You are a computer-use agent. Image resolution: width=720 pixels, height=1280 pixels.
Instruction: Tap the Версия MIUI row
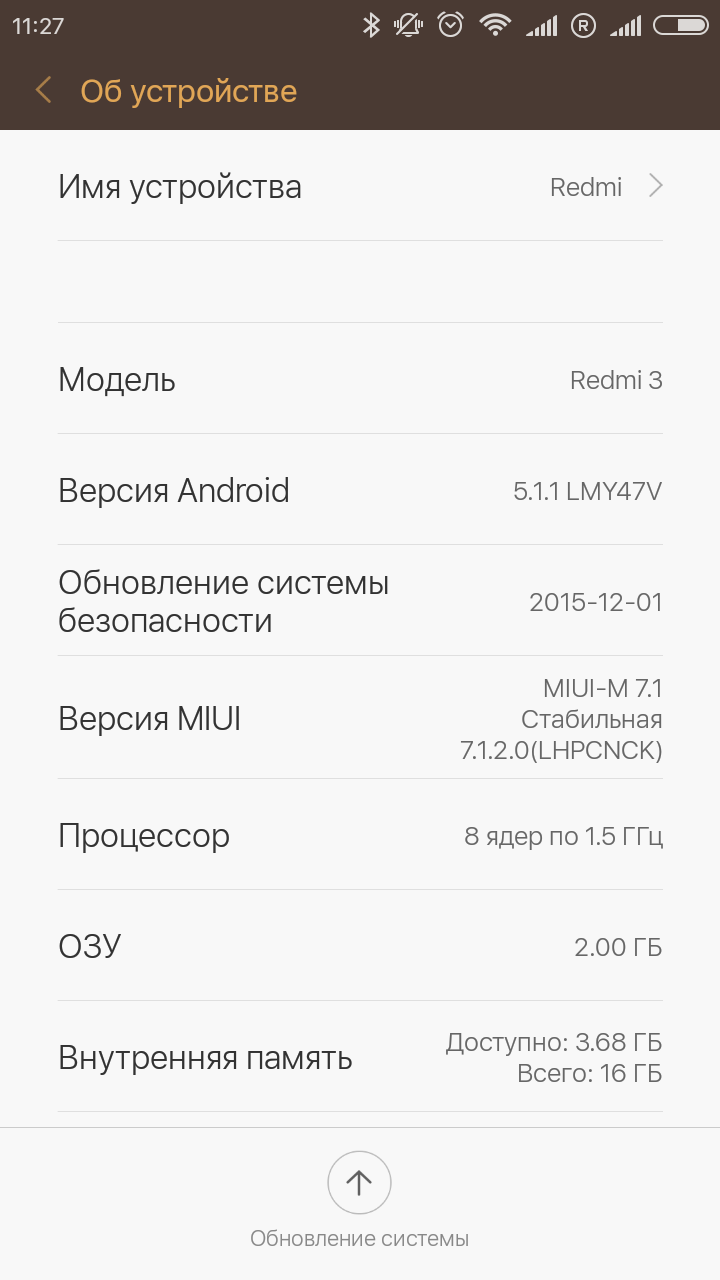360,718
